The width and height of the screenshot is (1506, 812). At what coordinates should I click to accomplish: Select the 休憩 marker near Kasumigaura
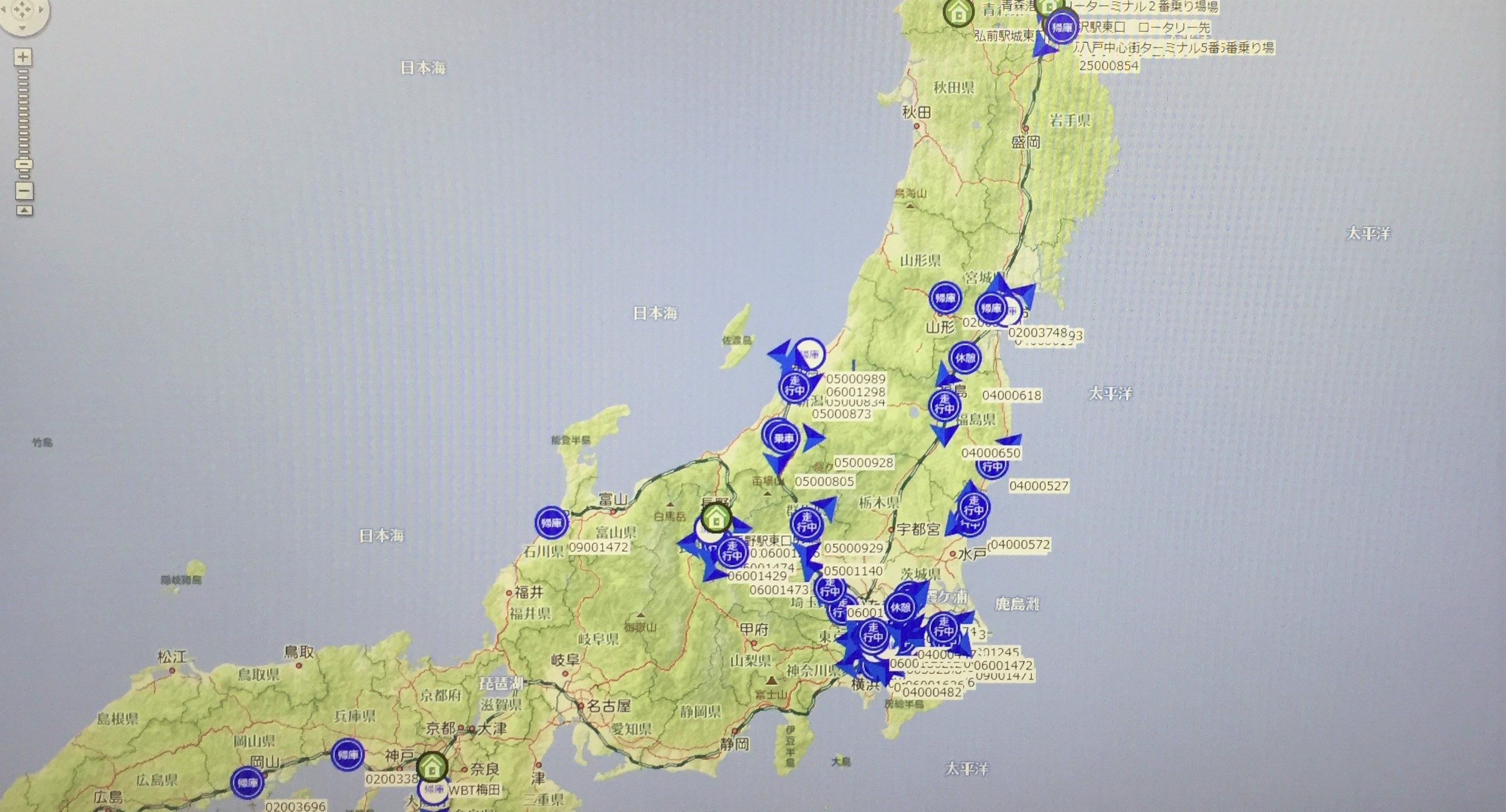[x=901, y=607]
